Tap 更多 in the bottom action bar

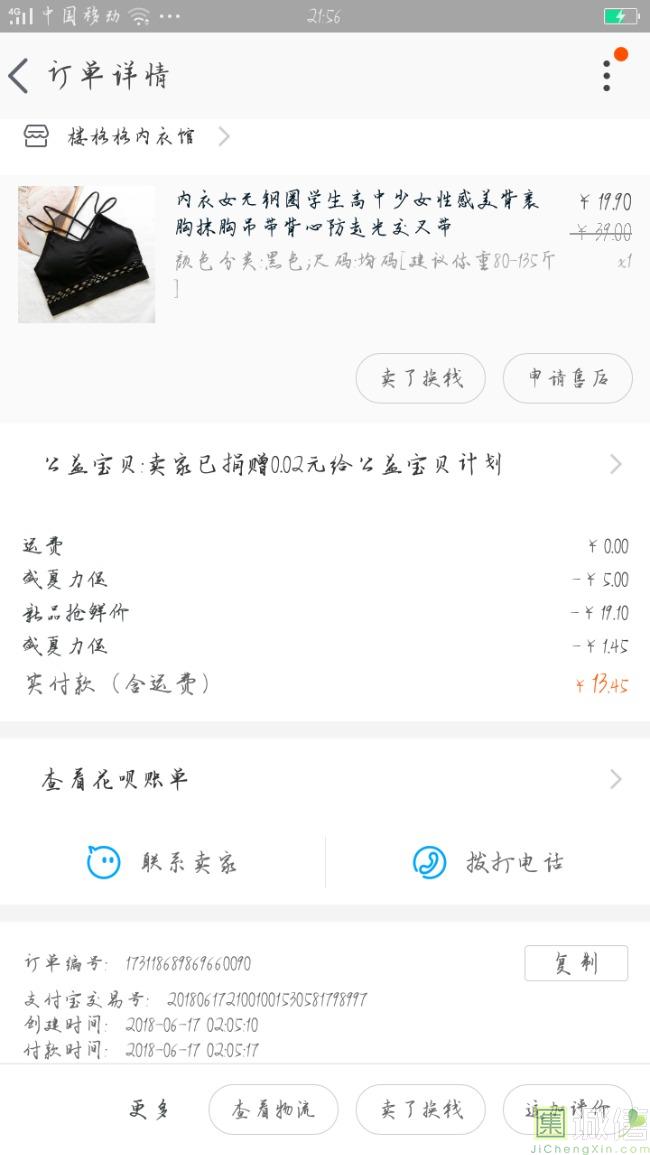pos(150,1109)
